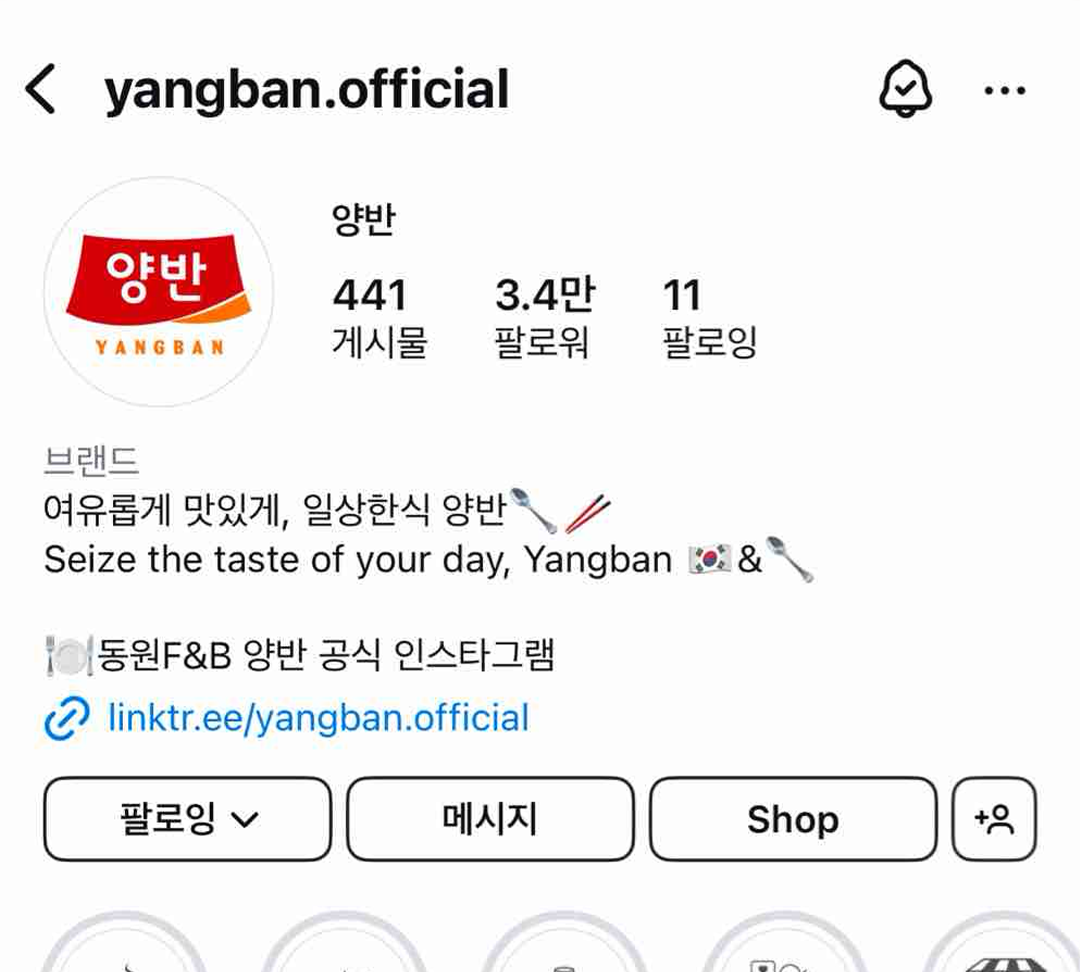Open the 11 팔로잉 following list
Image resolution: width=1080 pixels, height=972 pixels.
(x=709, y=318)
